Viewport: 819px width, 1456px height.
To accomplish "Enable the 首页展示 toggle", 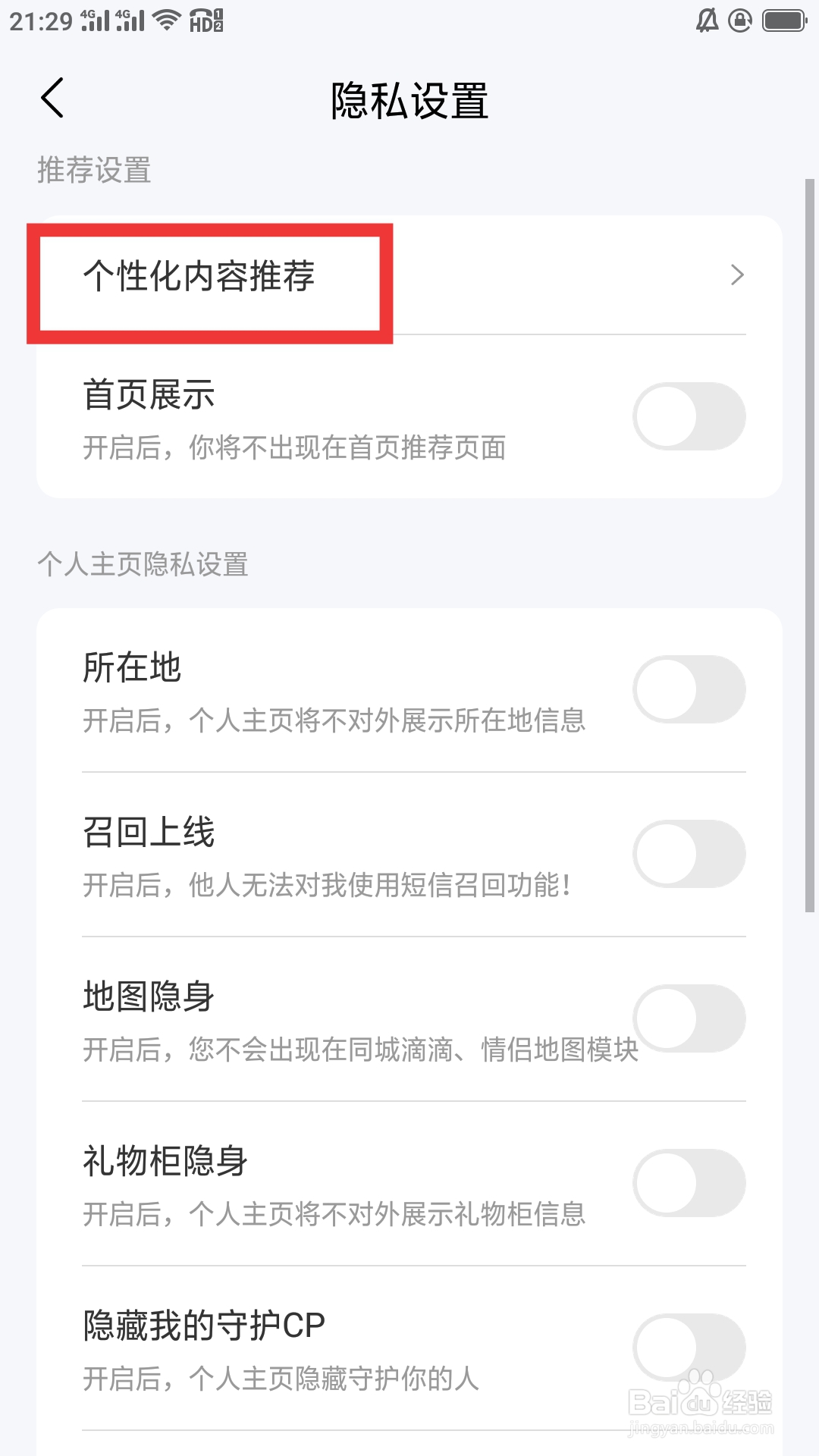I will [x=689, y=416].
